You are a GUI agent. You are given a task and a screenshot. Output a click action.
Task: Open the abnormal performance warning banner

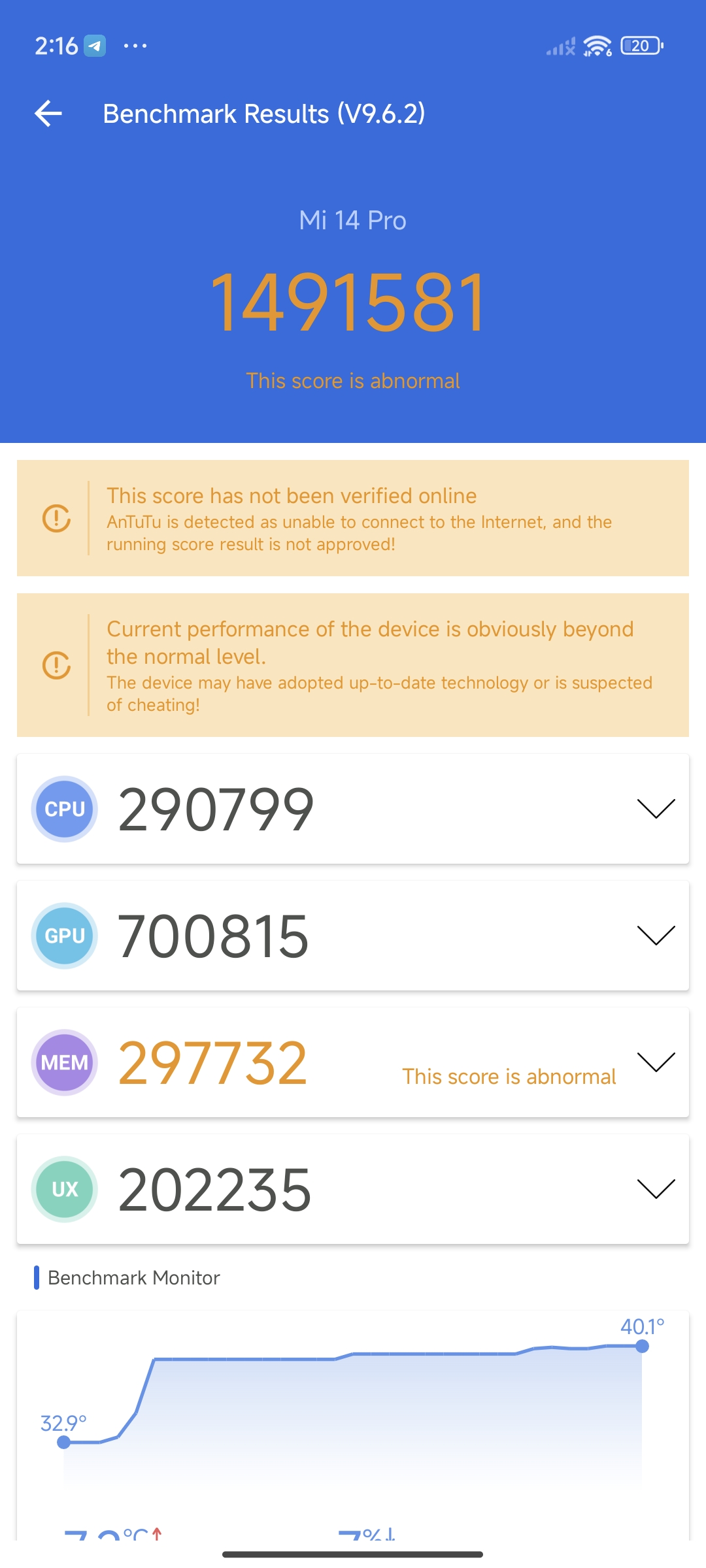coord(353,665)
